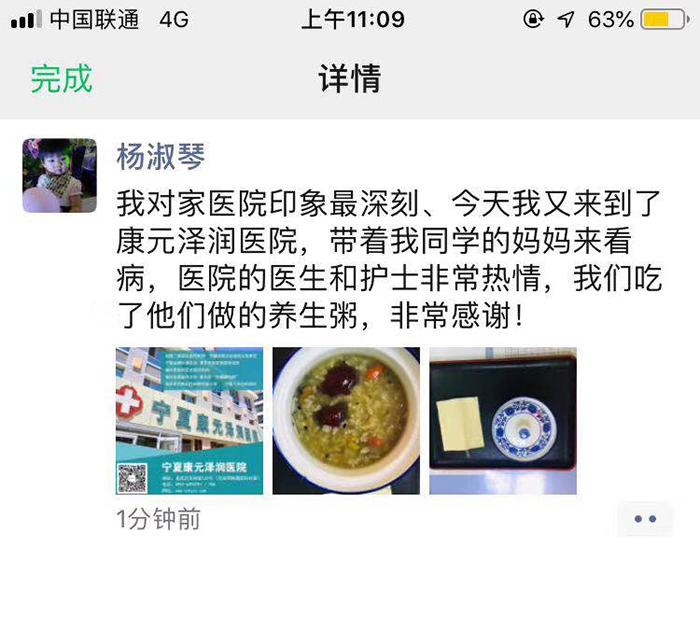The height and width of the screenshot is (623, 700).
Task: Open the like and comment menu
Action: 644,519
